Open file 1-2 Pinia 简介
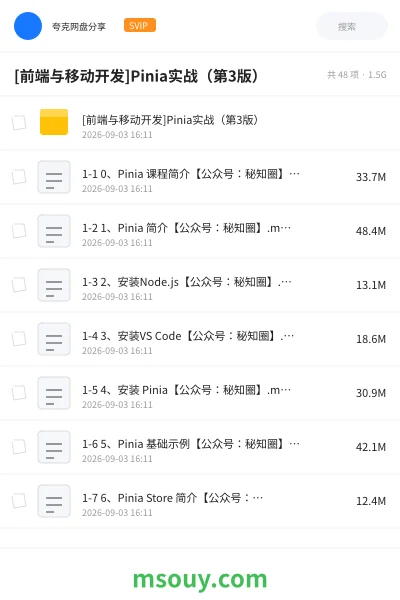Viewport: 400px width, 600px height. 200,231
